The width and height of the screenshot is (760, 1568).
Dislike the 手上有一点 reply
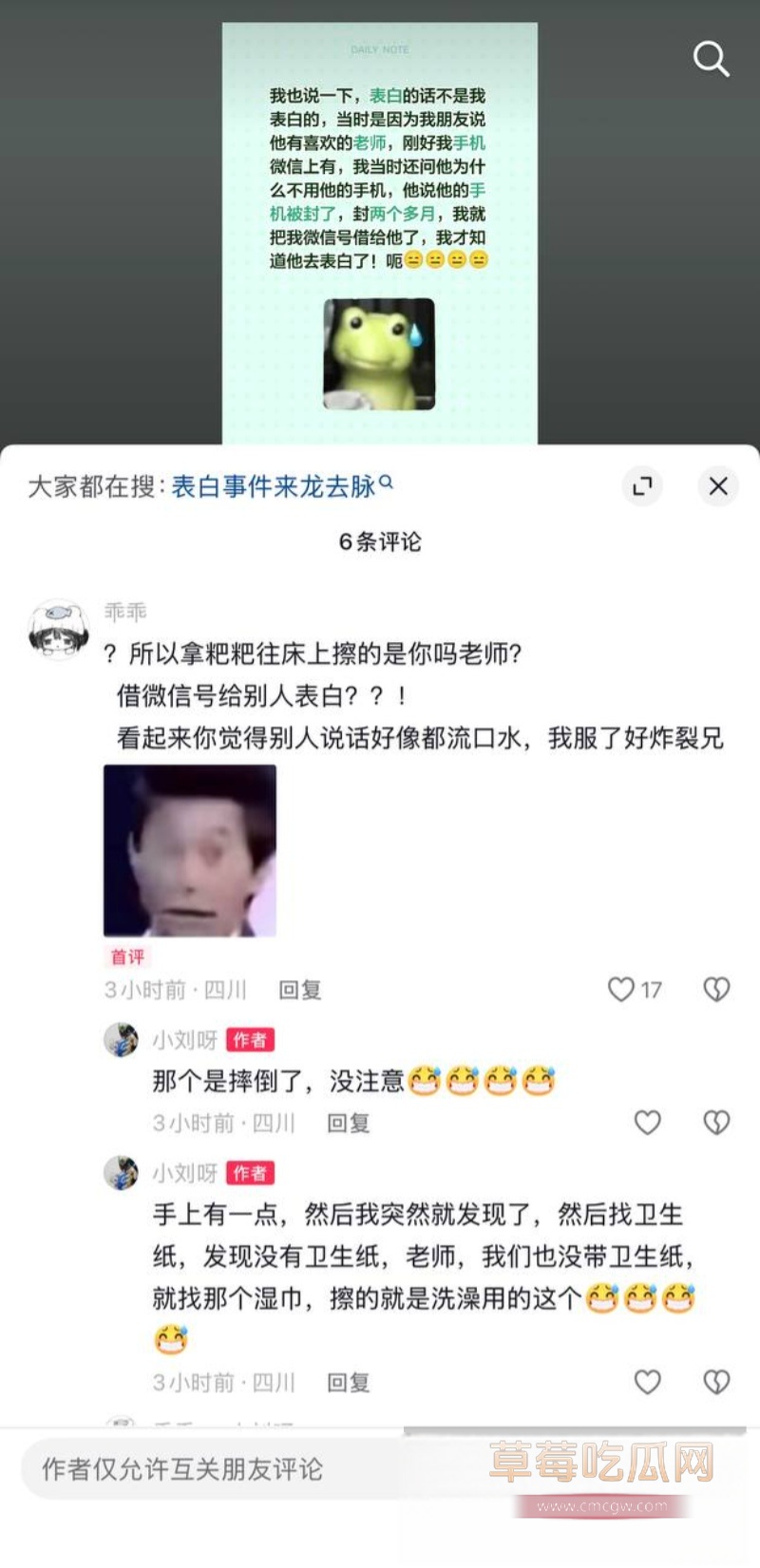click(716, 1382)
